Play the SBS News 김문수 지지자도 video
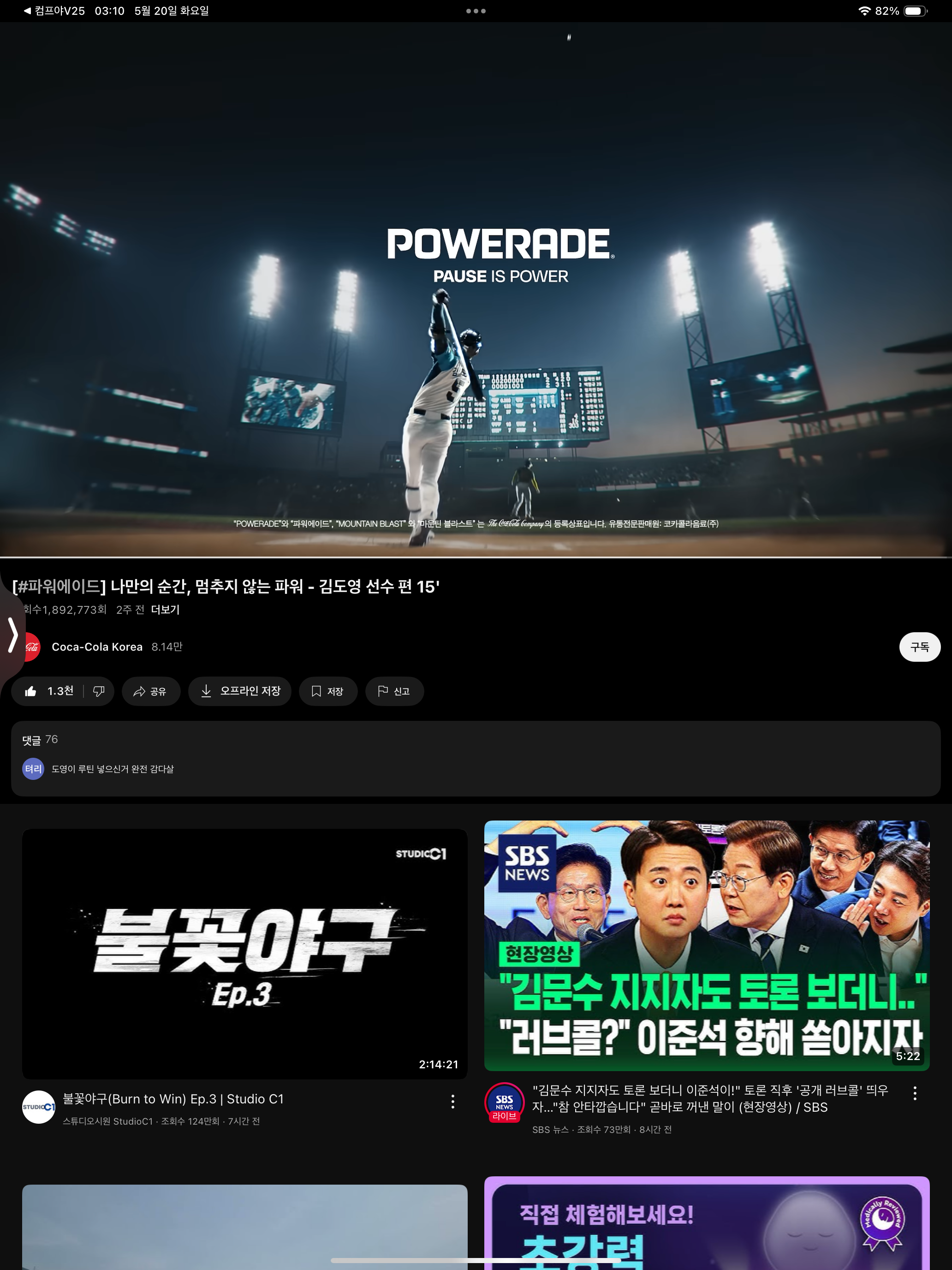Image resolution: width=952 pixels, height=1270 pixels. (707, 945)
